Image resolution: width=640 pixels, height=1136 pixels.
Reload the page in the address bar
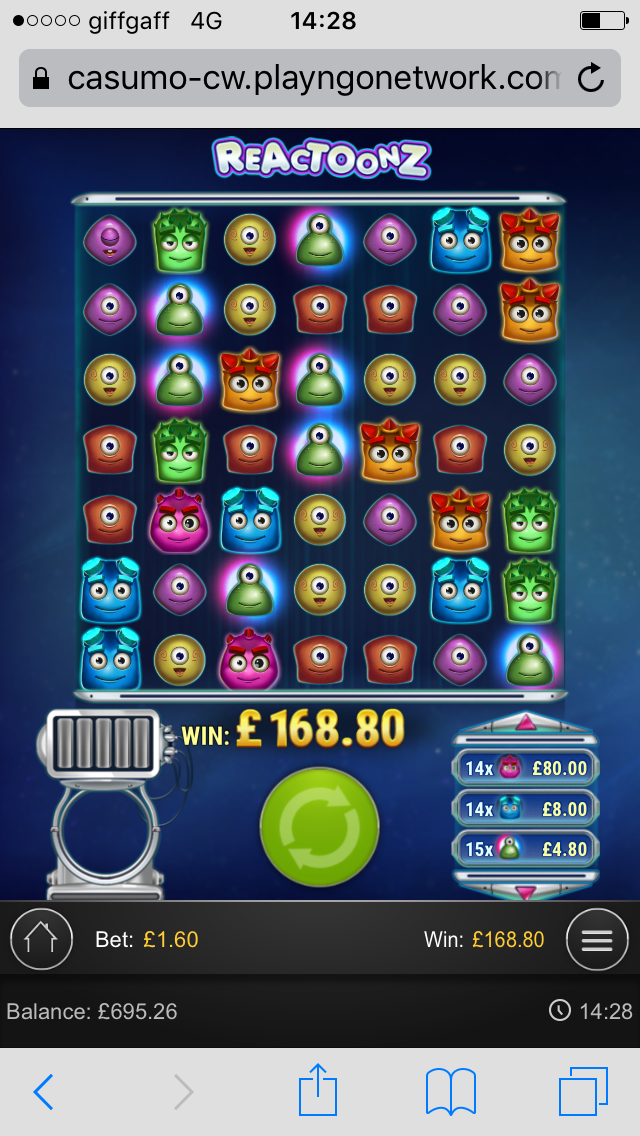(x=591, y=78)
